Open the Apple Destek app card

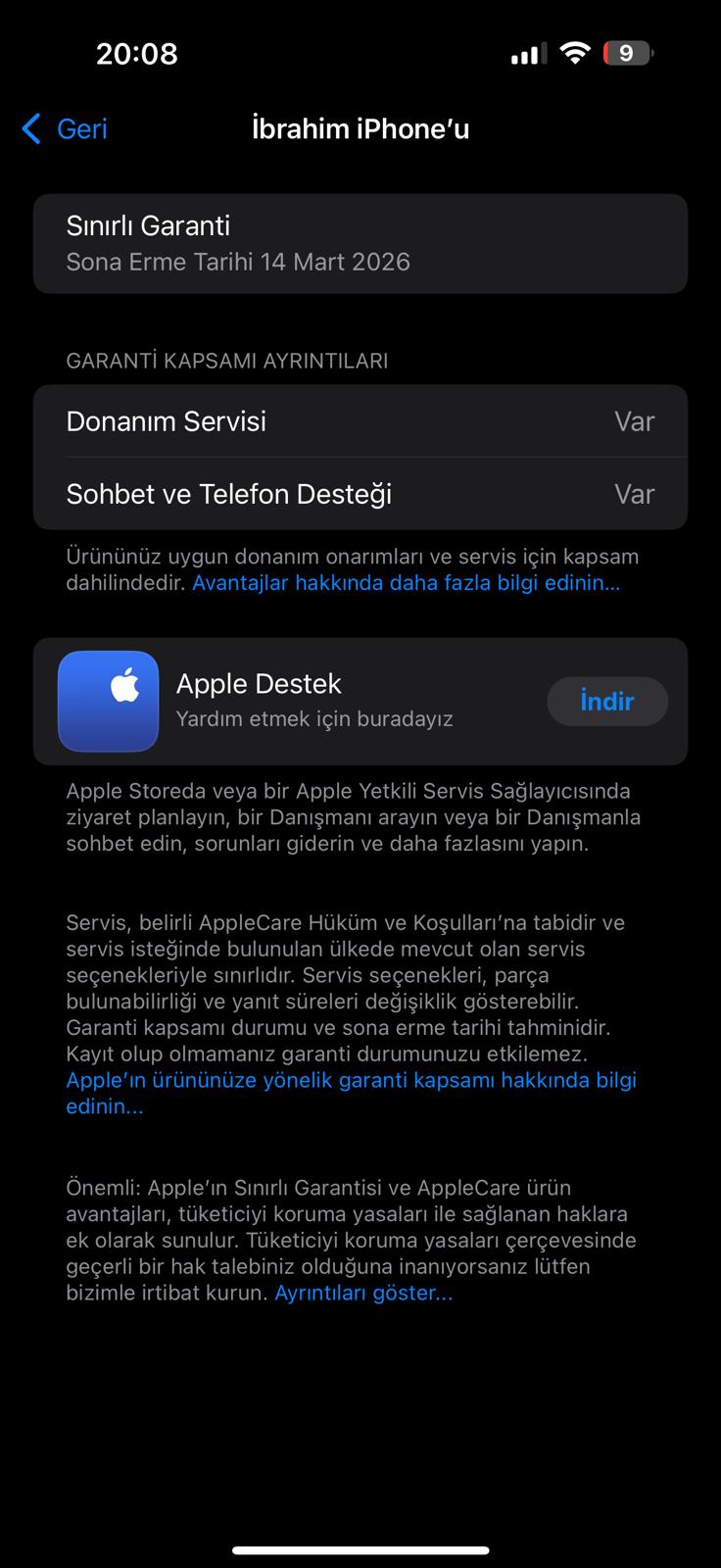294,701
